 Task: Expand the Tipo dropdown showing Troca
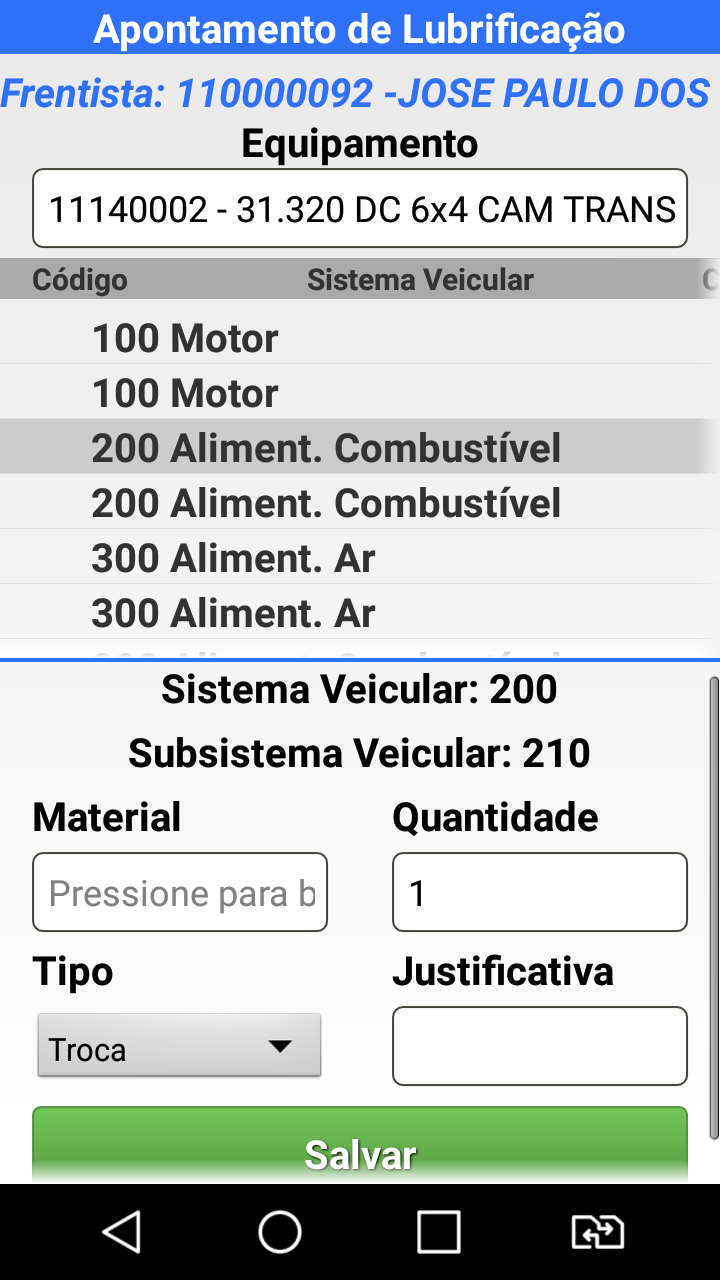click(x=179, y=1046)
